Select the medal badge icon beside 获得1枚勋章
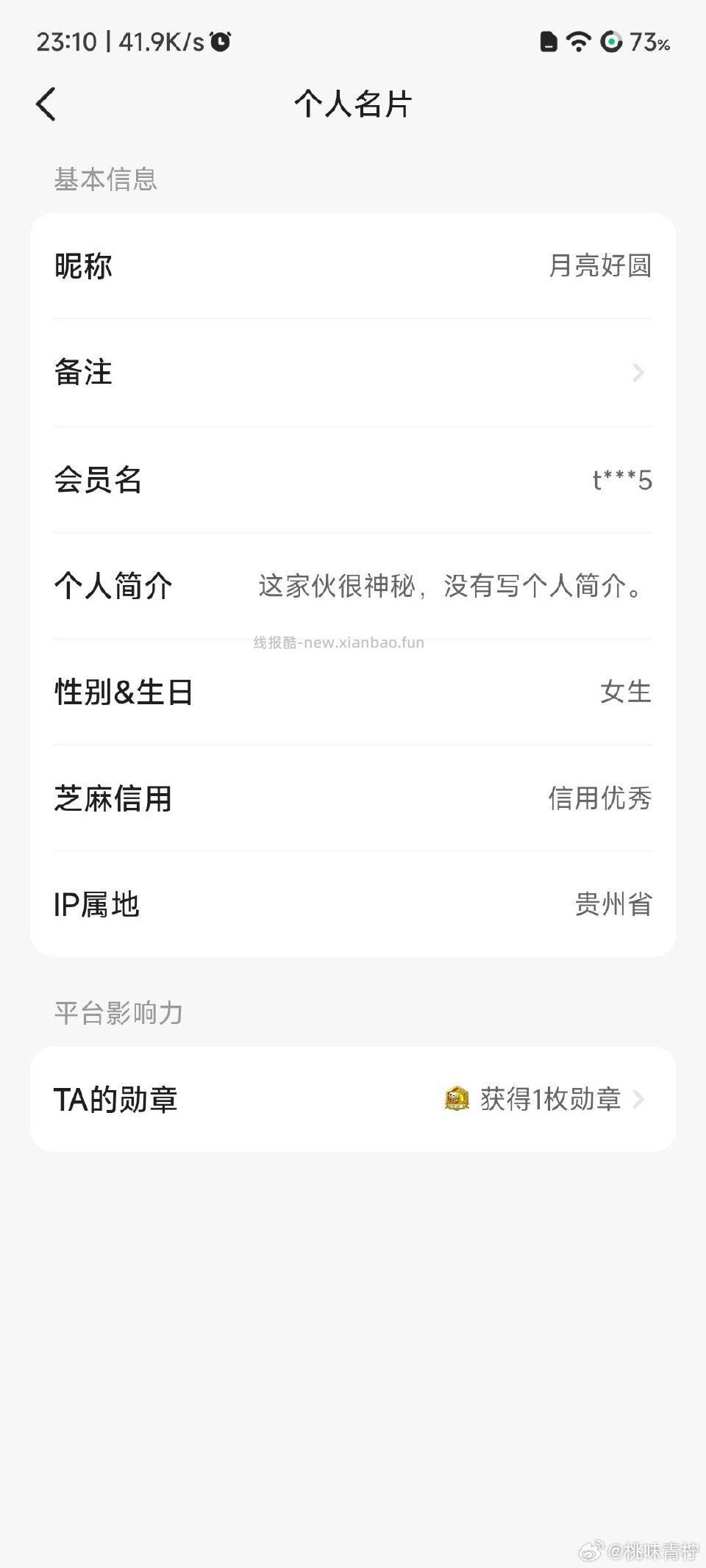The height and width of the screenshot is (1568, 706). [x=456, y=1100]
